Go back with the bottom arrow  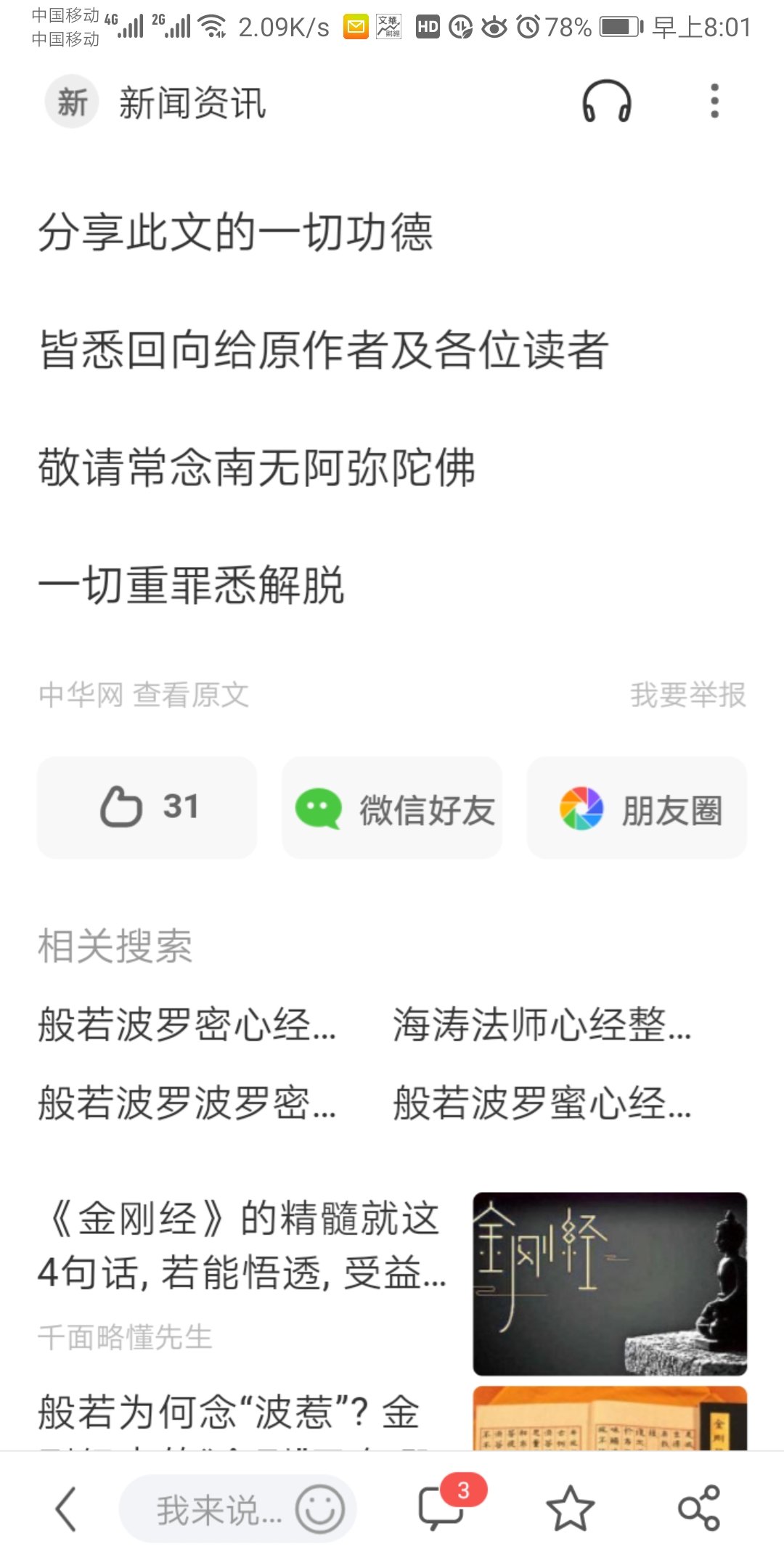pyautogui.click(x=66, y=1509)
